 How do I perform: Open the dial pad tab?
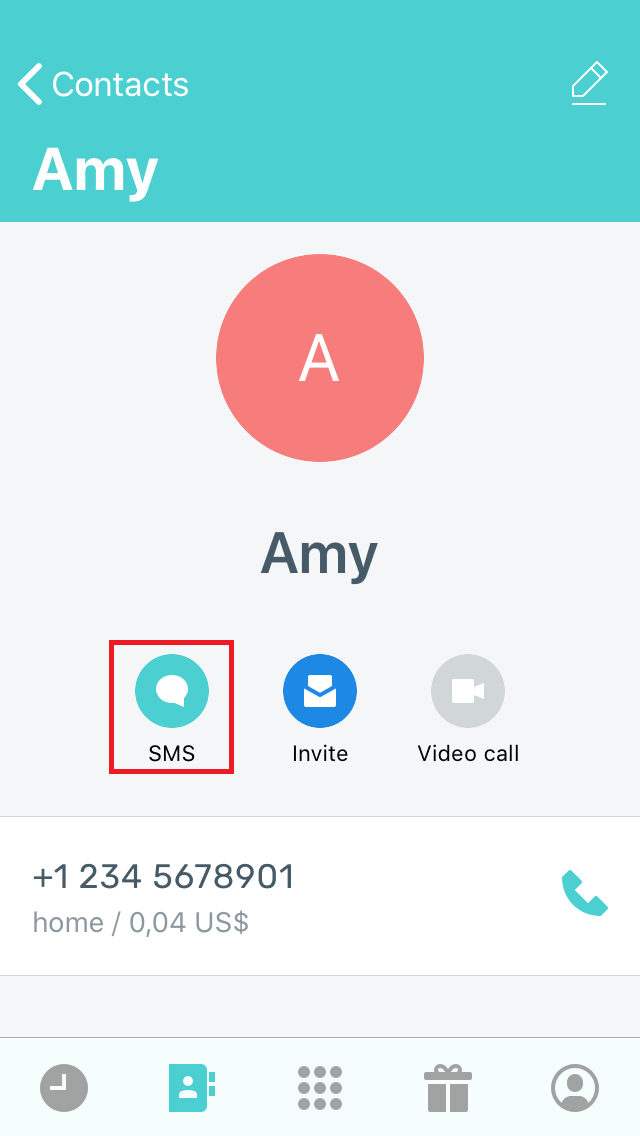(x=320, y=1087)
